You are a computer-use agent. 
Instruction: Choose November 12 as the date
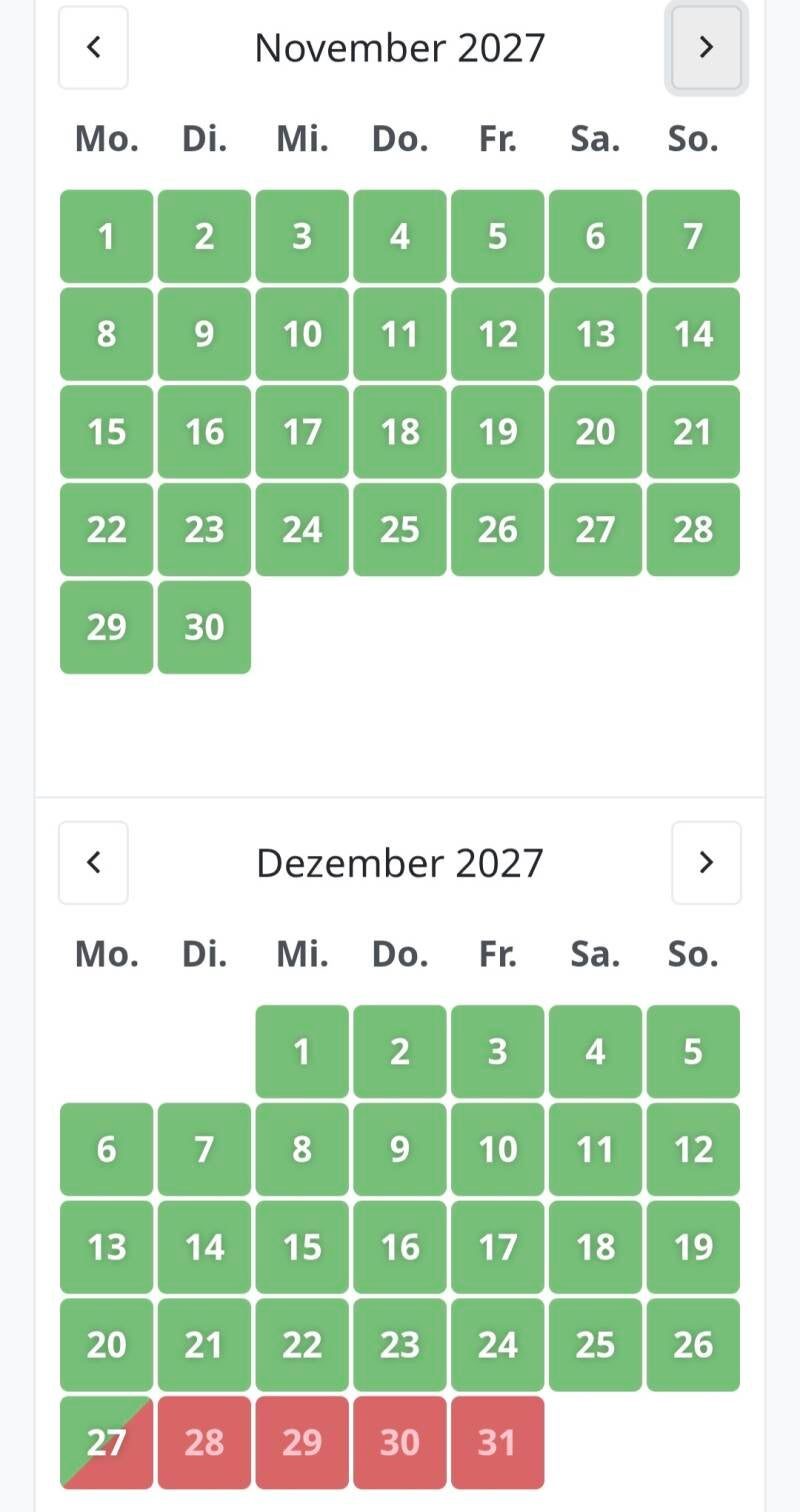pos(497,334)
